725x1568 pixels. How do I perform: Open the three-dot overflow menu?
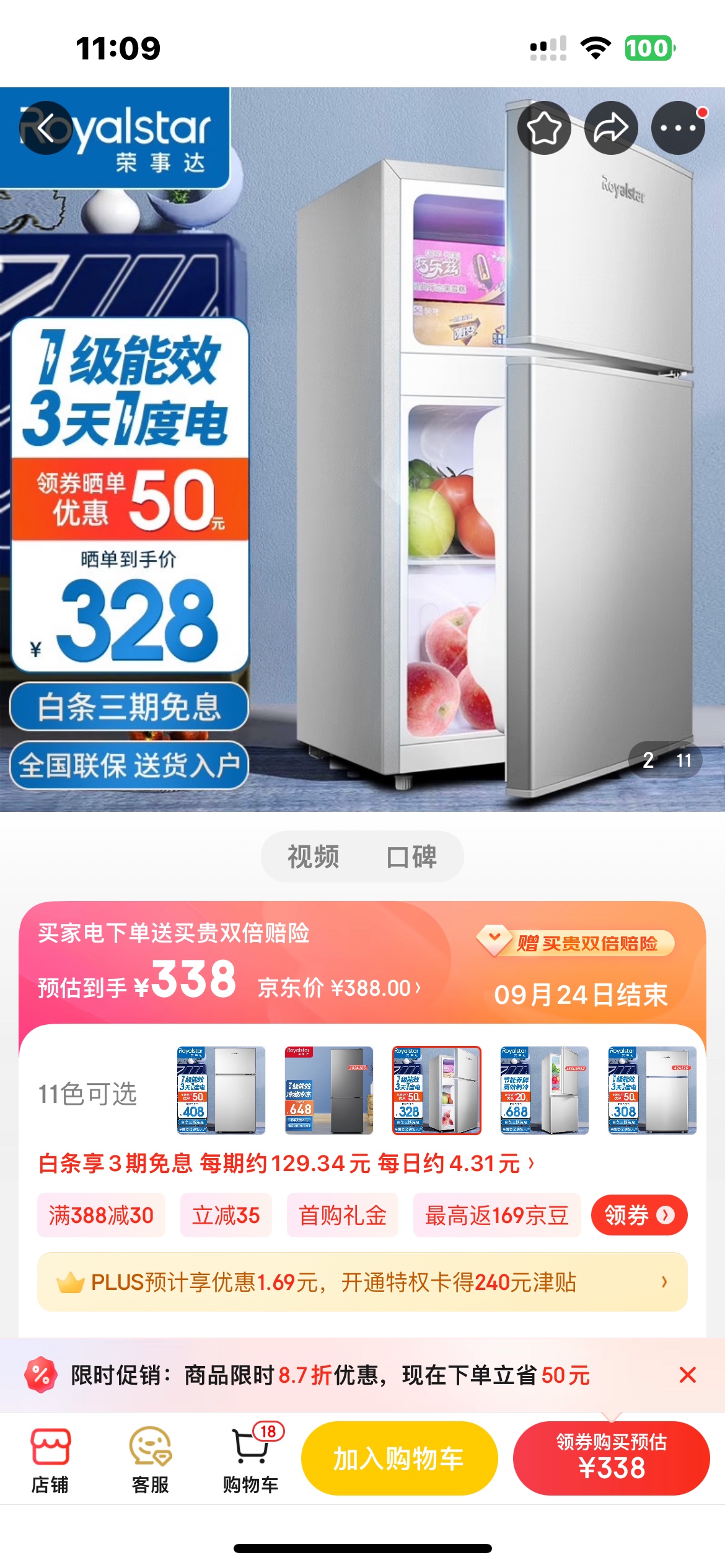678,128
